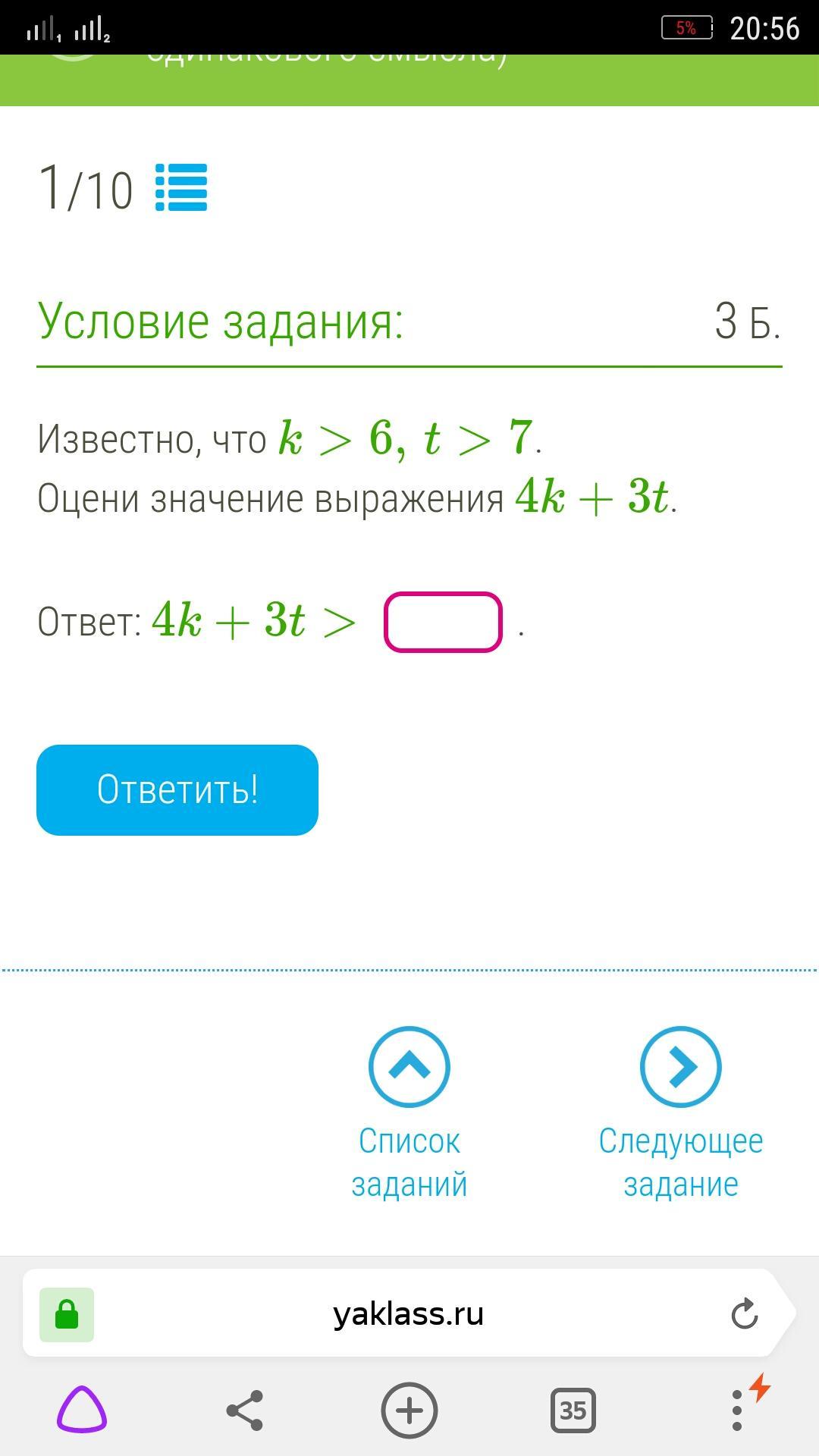Open the Alice assistant icon
This screenshot has height=1456, width=819.
(82, 1410)
